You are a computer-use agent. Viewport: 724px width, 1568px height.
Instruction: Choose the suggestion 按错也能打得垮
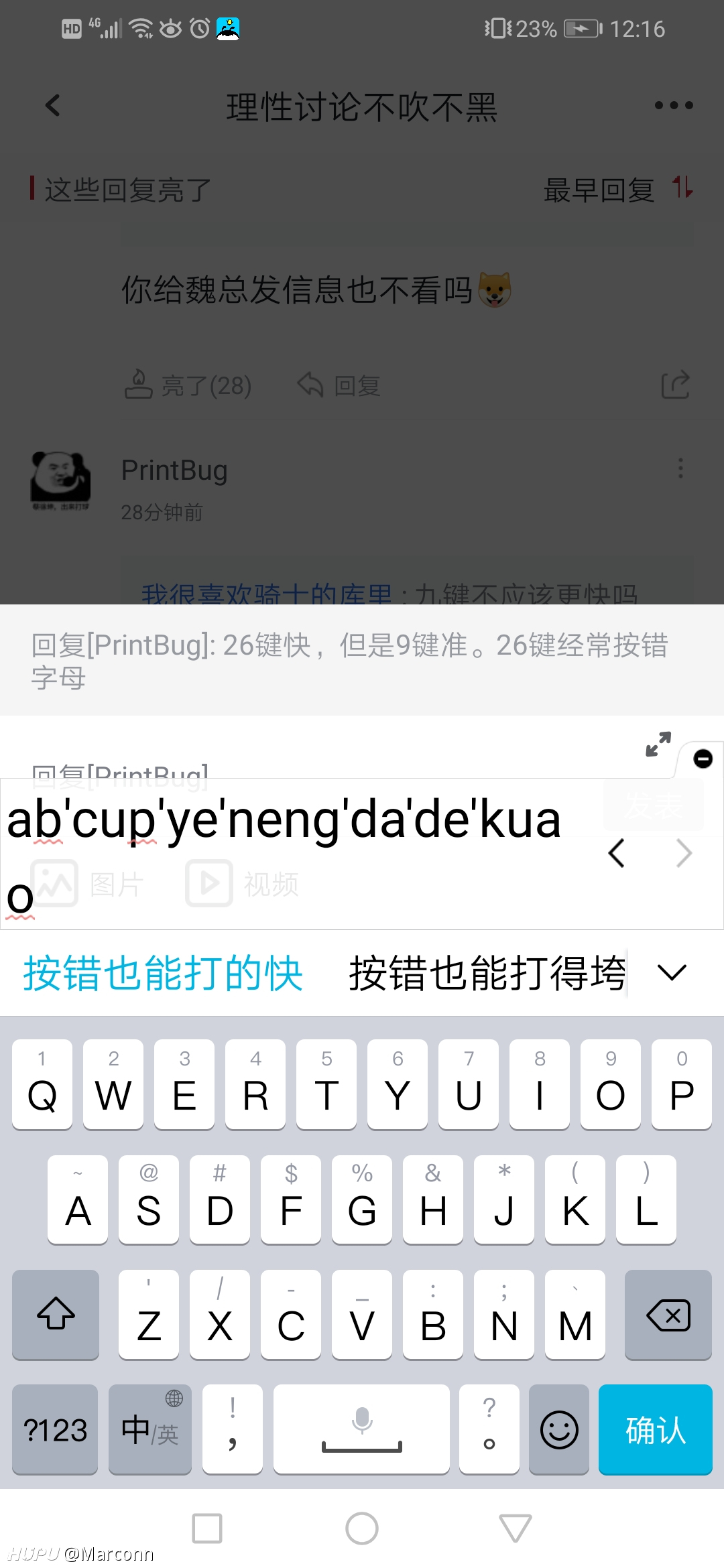coord(487,973)
